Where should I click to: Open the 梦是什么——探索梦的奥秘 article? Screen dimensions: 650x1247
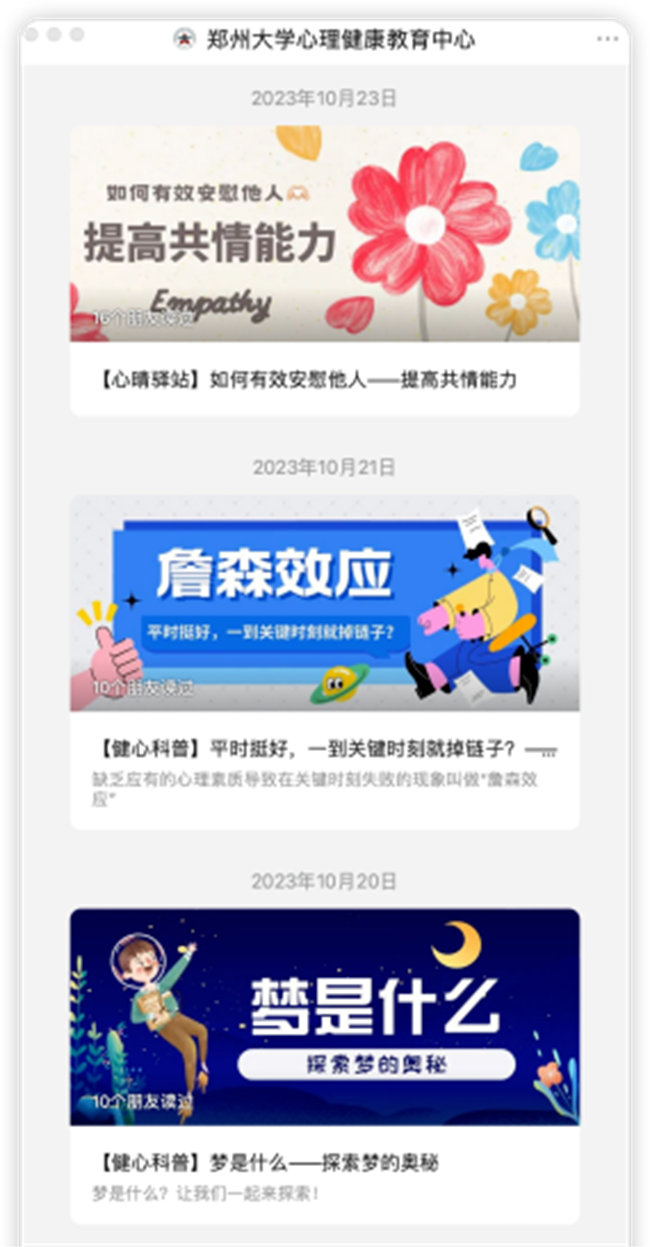324,1162
